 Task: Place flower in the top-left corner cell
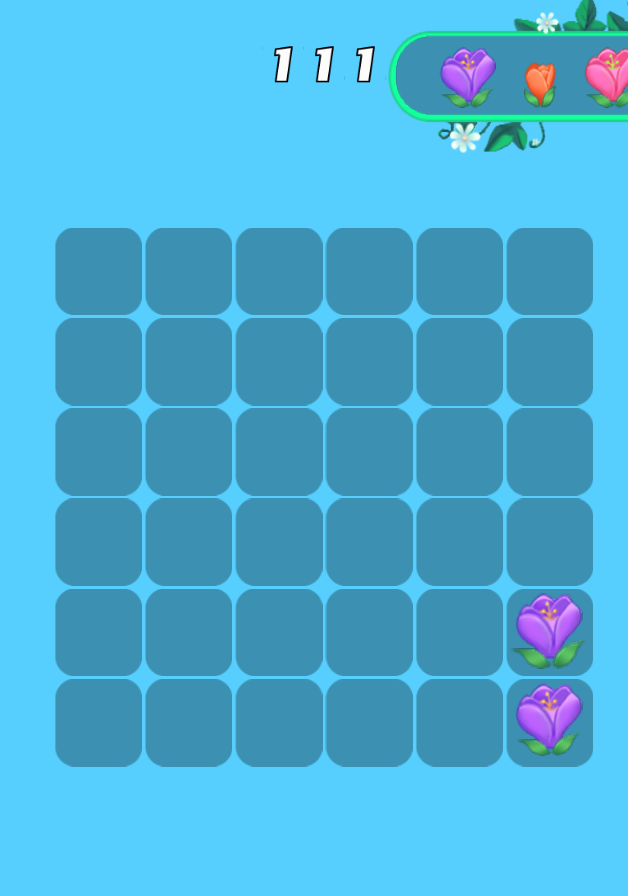[98, 271]
